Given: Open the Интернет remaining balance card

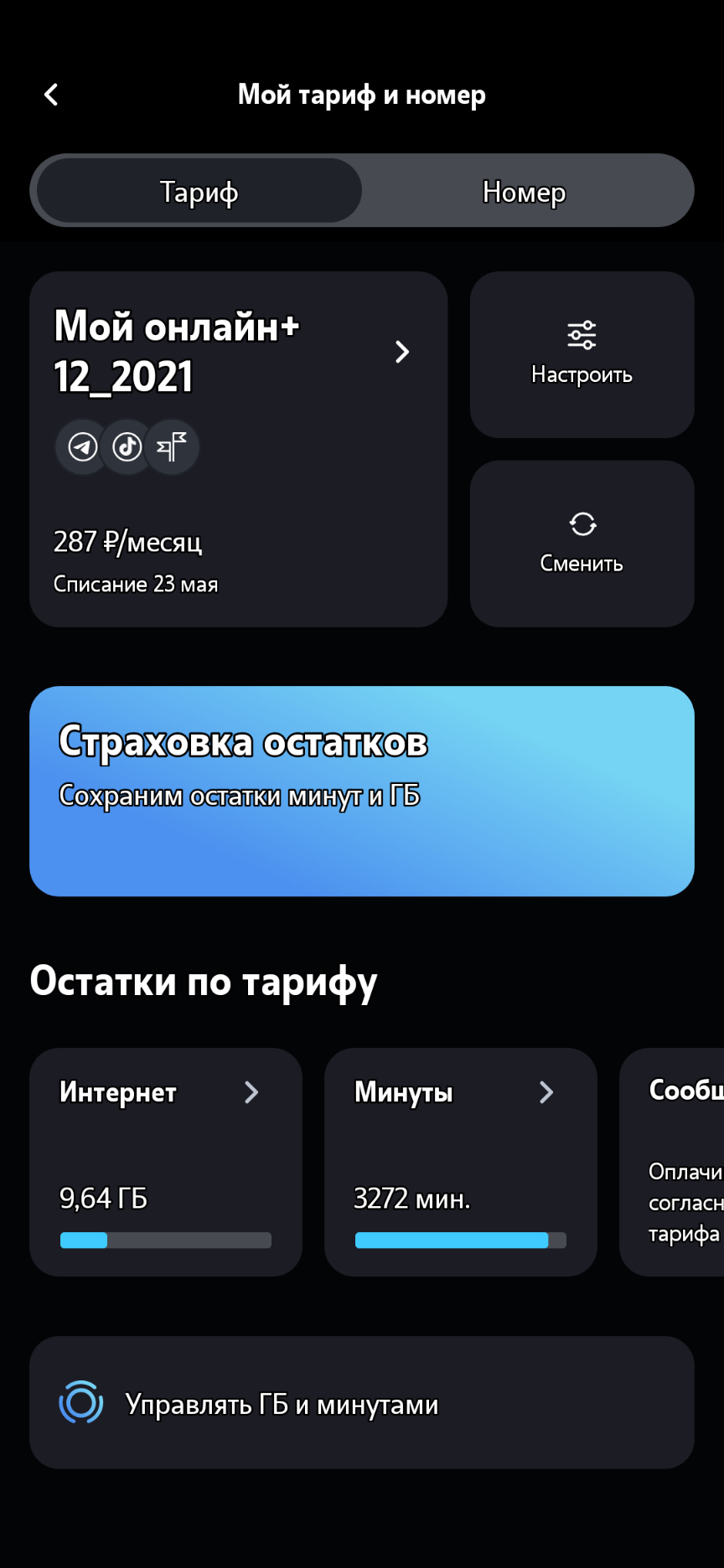Looking at the screenshot, I should point(166,1162).
